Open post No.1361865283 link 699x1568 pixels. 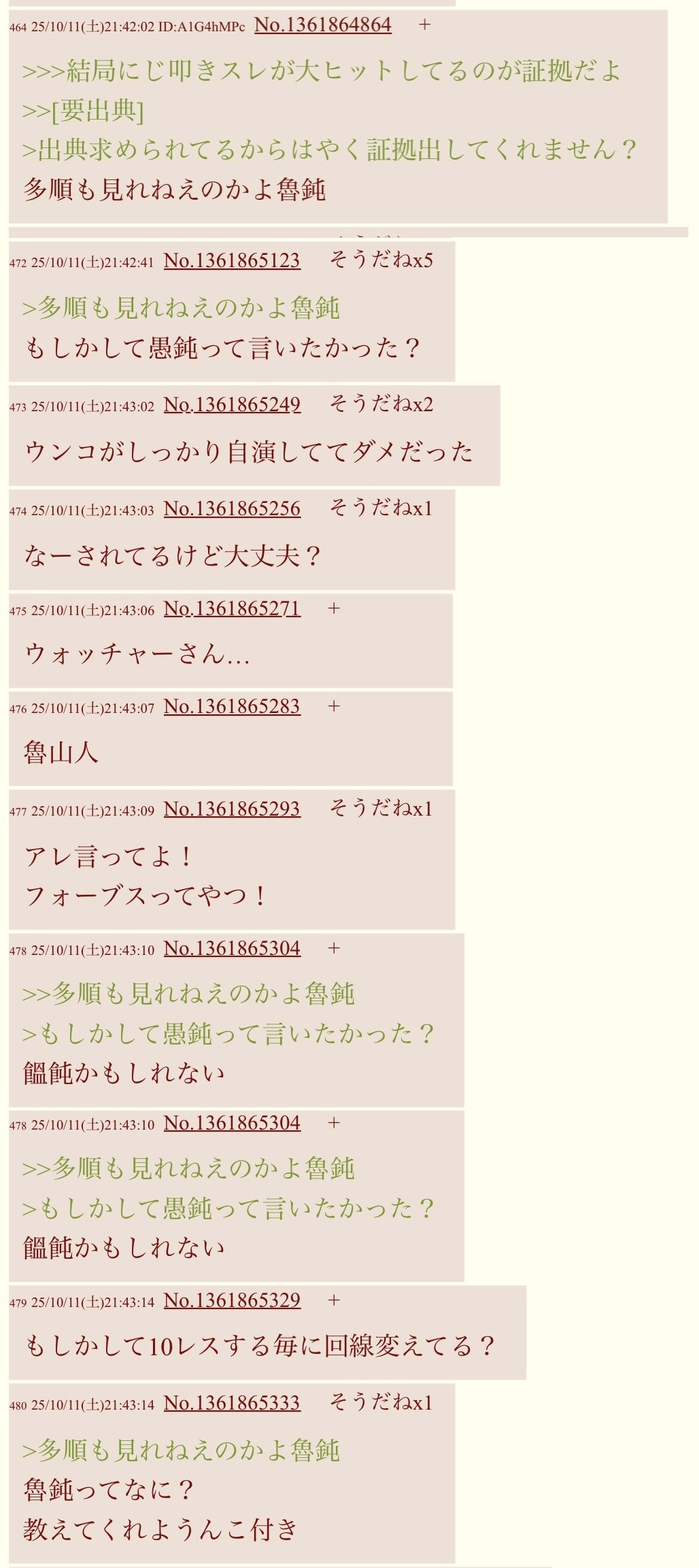231,707
